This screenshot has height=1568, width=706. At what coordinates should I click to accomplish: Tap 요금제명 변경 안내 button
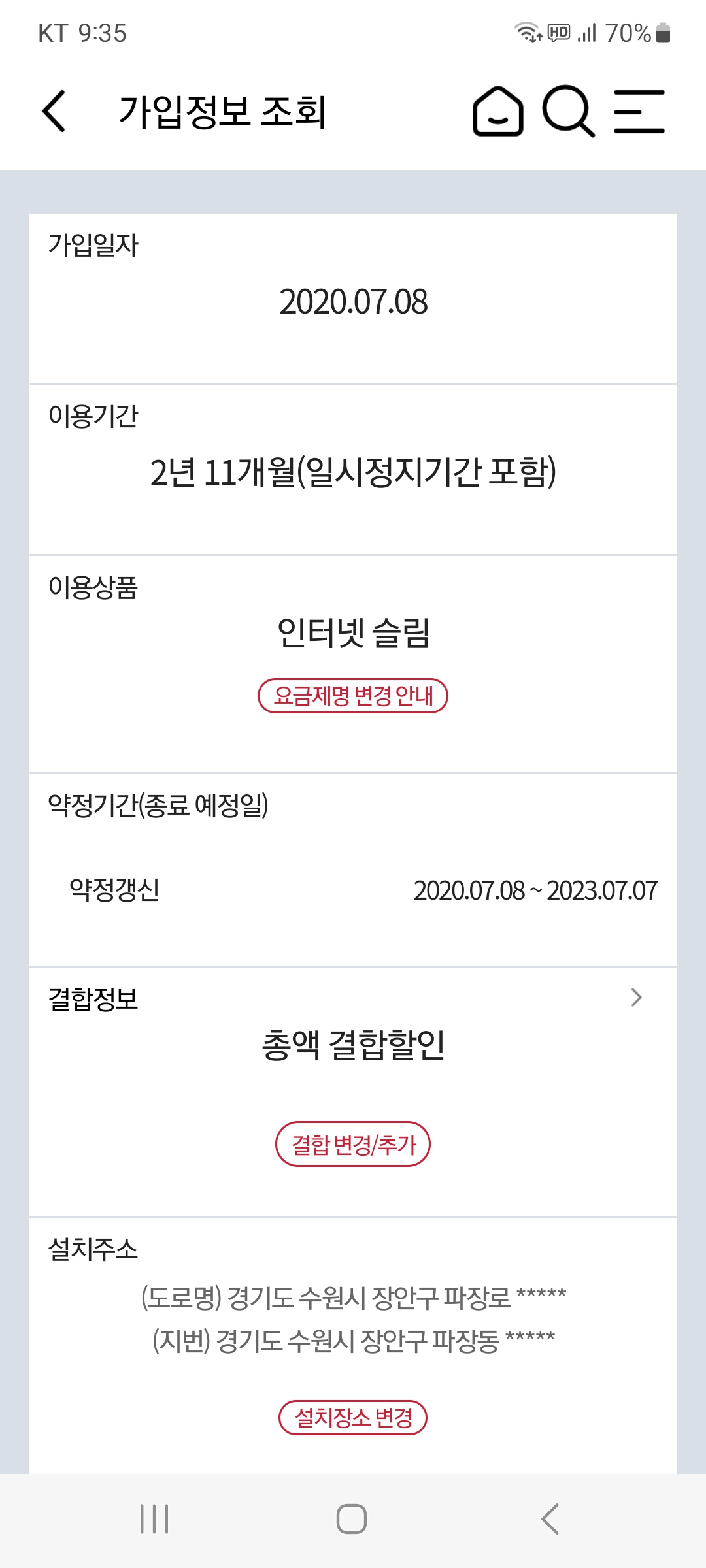[353, 696]
